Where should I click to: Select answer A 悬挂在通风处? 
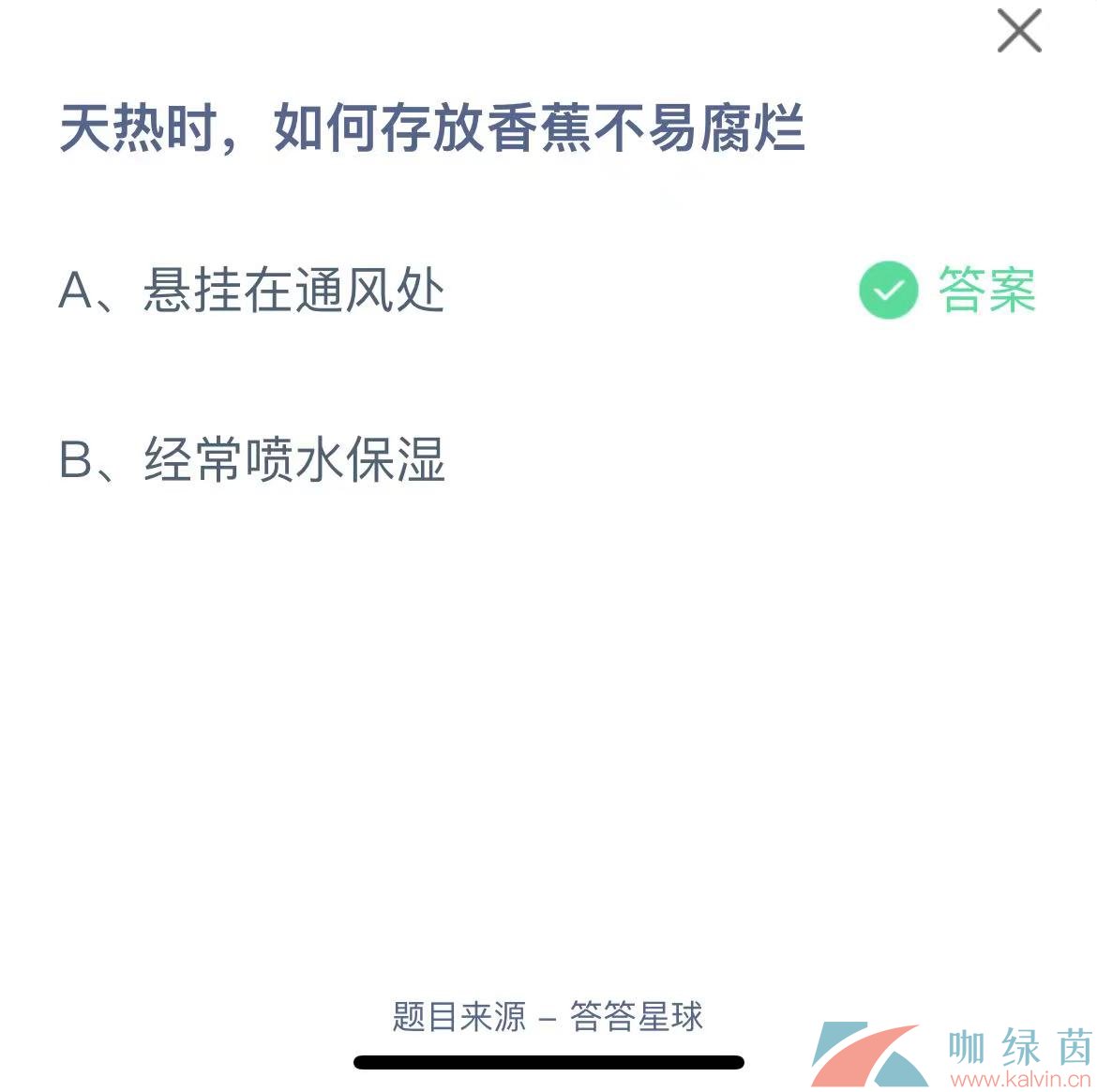click(x=251, y=291)
